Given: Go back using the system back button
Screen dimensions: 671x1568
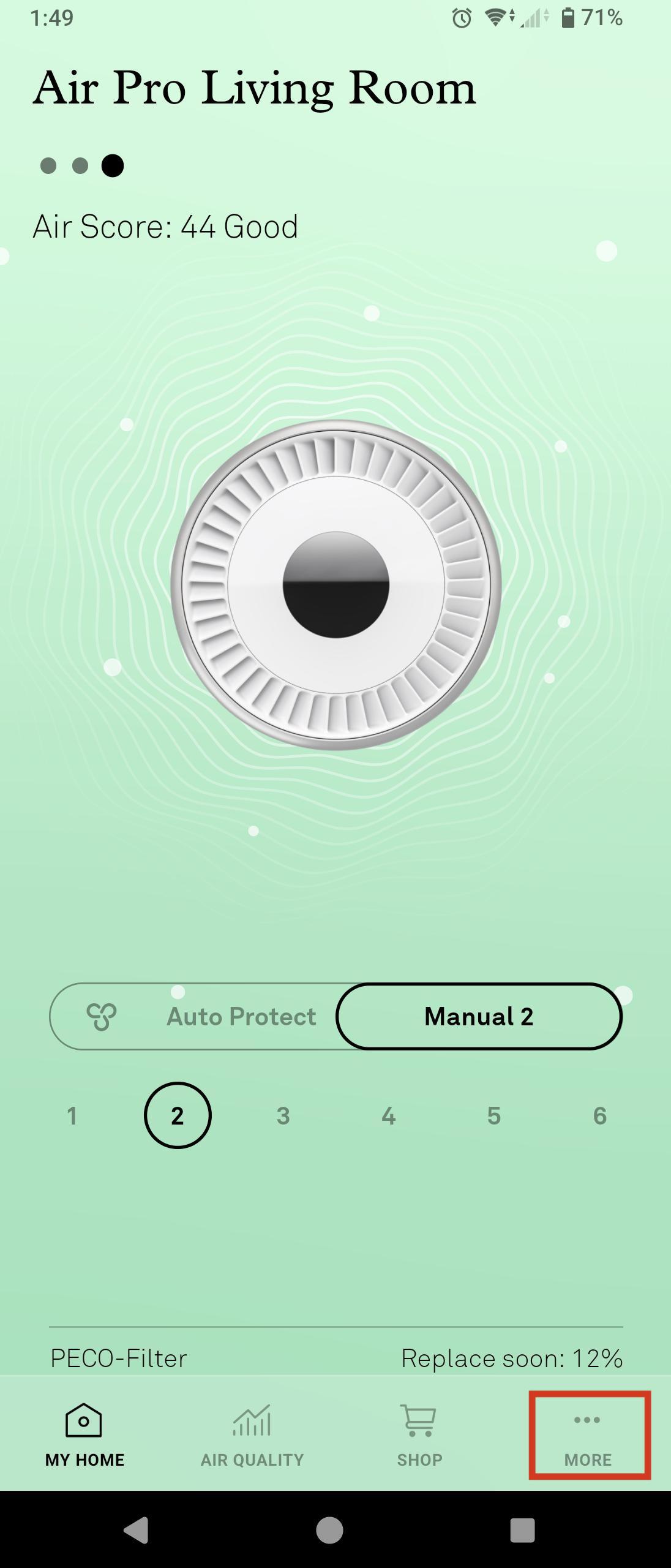Looking at the screenshot, I should [136, 1530].
